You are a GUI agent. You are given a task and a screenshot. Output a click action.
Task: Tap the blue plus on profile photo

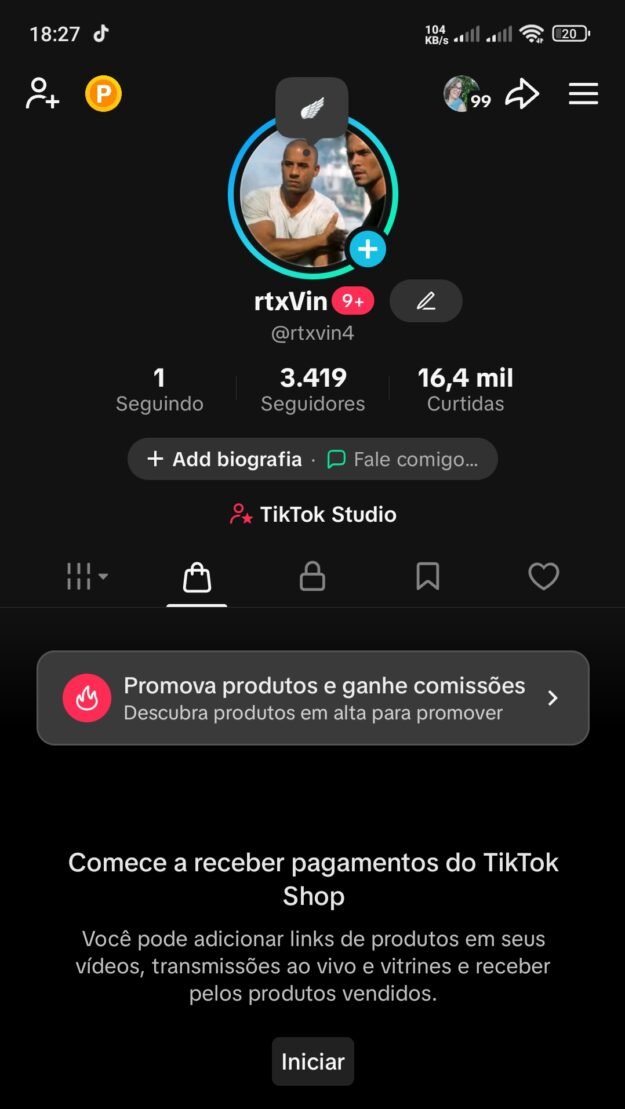tap(368, 249)
